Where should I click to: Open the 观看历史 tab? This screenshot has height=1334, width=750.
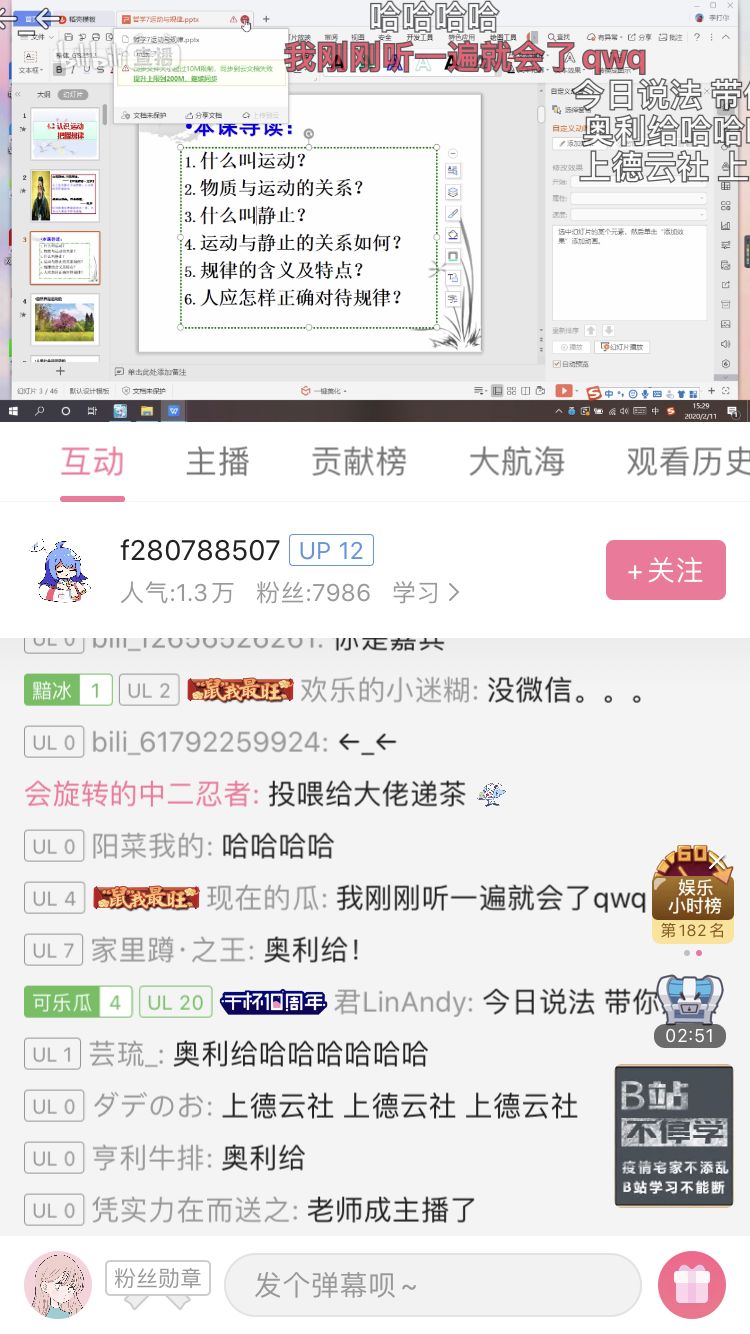coord(687,462)
